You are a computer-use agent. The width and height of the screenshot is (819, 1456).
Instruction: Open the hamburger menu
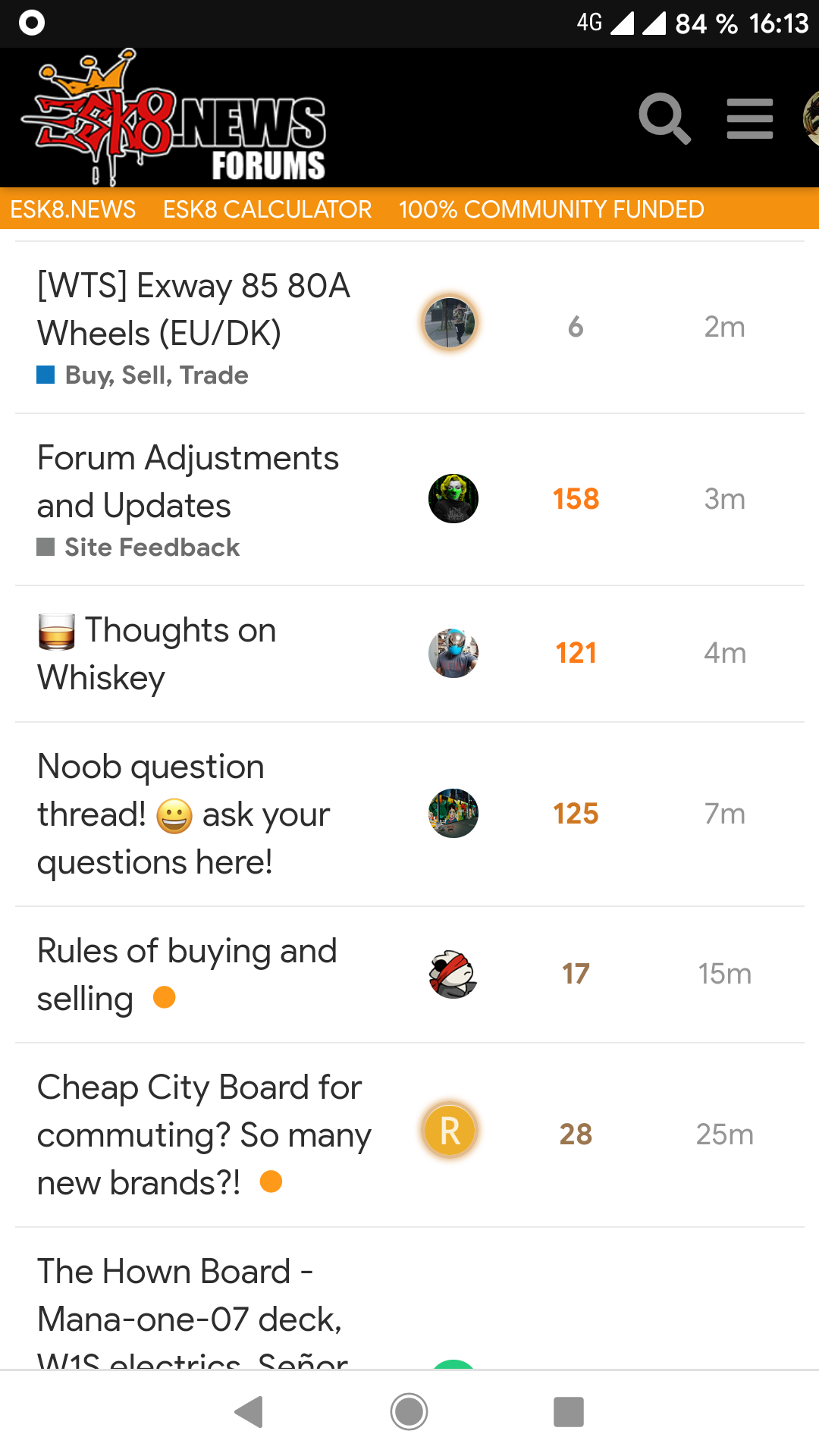tap(749, 119)
